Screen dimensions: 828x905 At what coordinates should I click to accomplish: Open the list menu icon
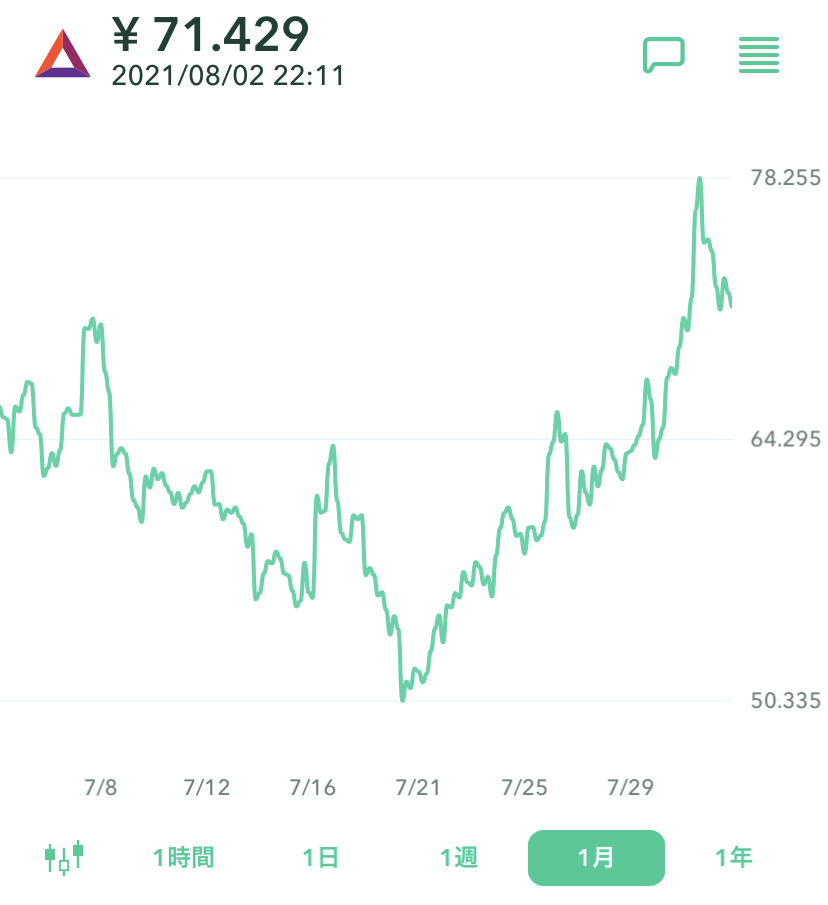tap(758, 54)
